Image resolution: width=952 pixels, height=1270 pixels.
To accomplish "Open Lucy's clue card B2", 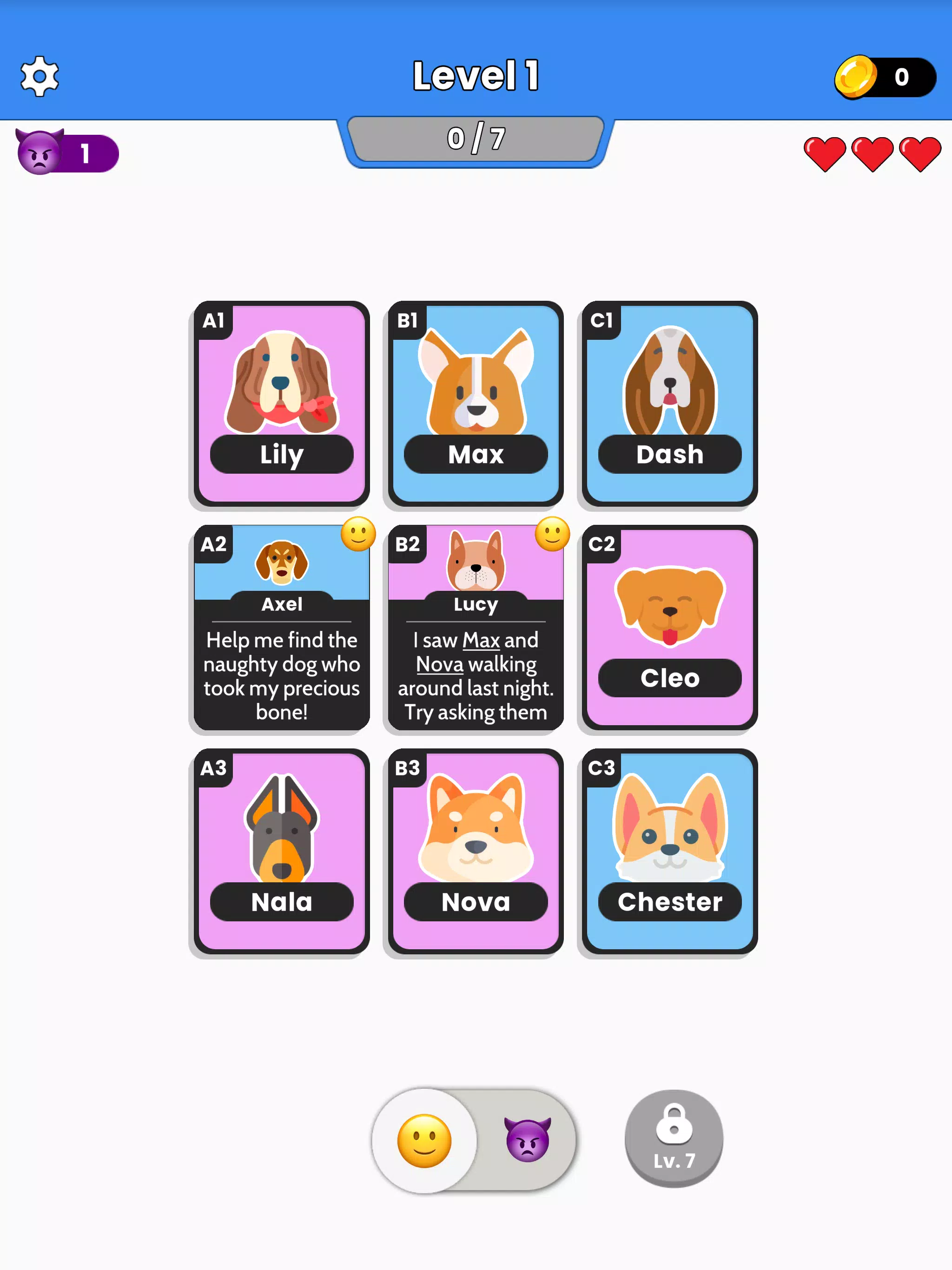I will pyautogui.click(x=476, y=628).
